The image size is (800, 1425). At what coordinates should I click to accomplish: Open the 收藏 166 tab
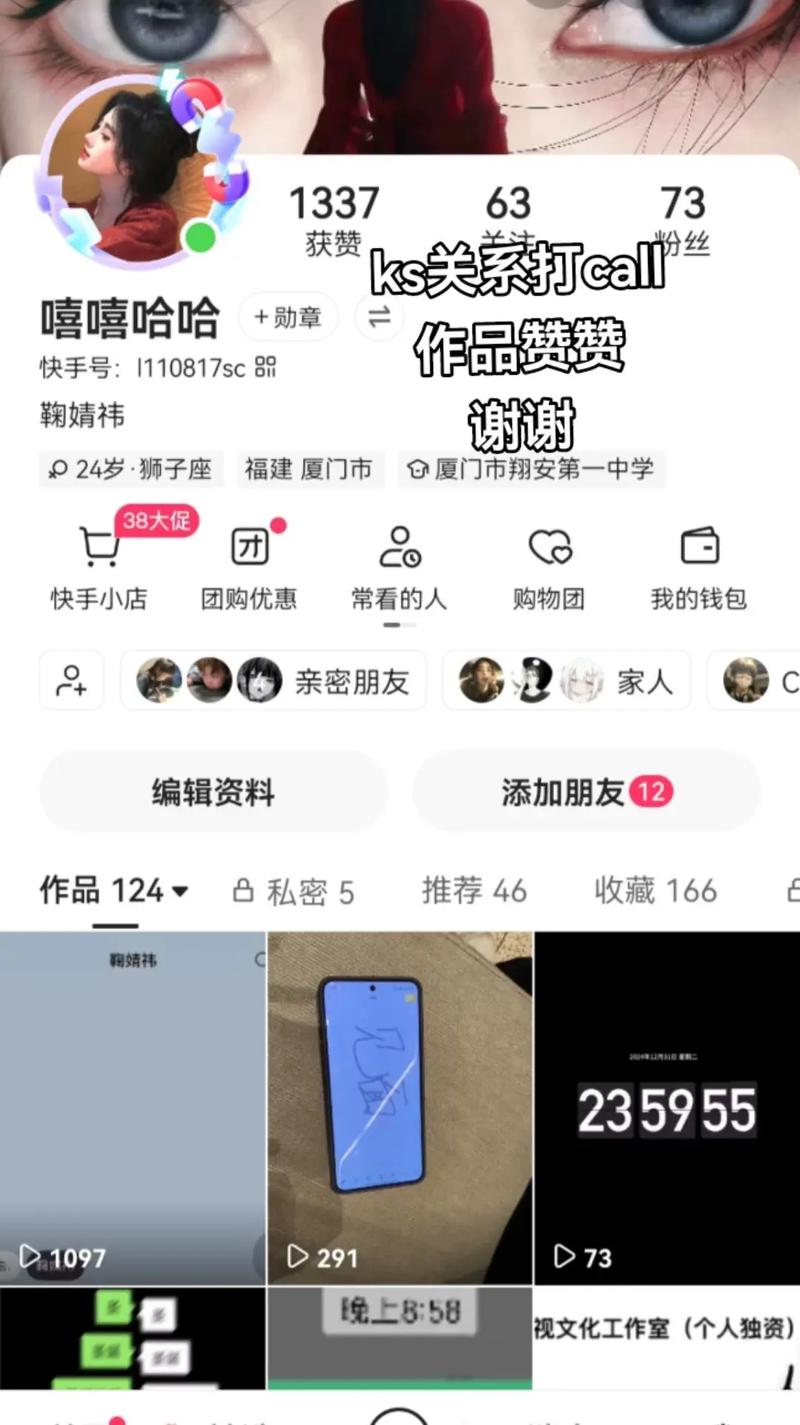point(654,890)
